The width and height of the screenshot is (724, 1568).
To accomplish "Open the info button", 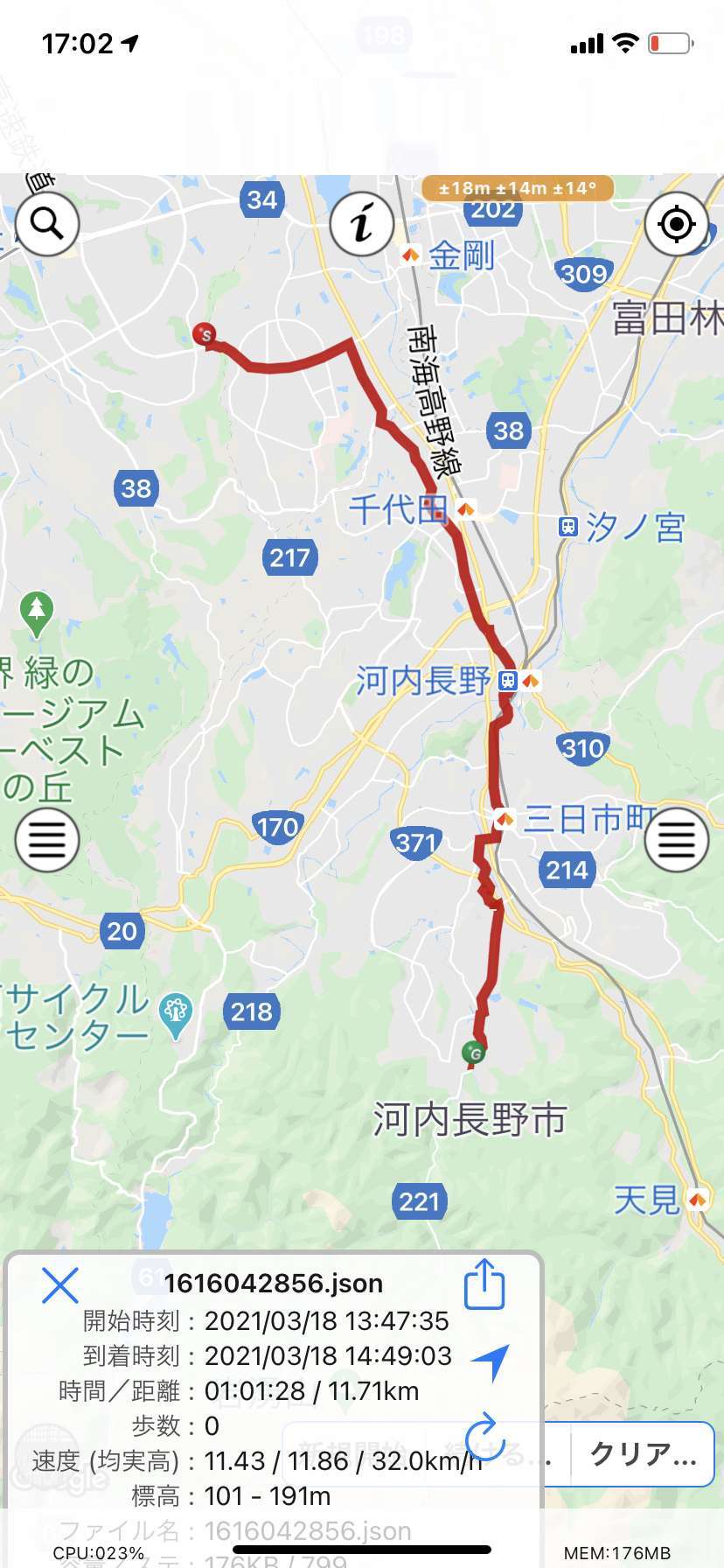I will pos(362,223).
